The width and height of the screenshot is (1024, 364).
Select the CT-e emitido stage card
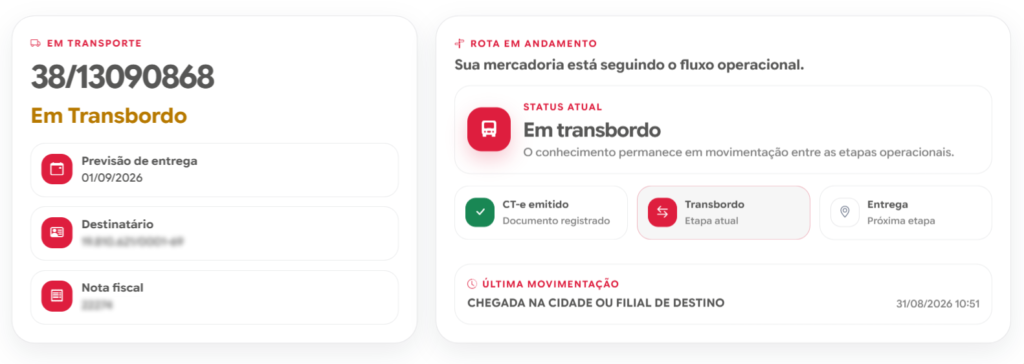[x=541, y=212]
